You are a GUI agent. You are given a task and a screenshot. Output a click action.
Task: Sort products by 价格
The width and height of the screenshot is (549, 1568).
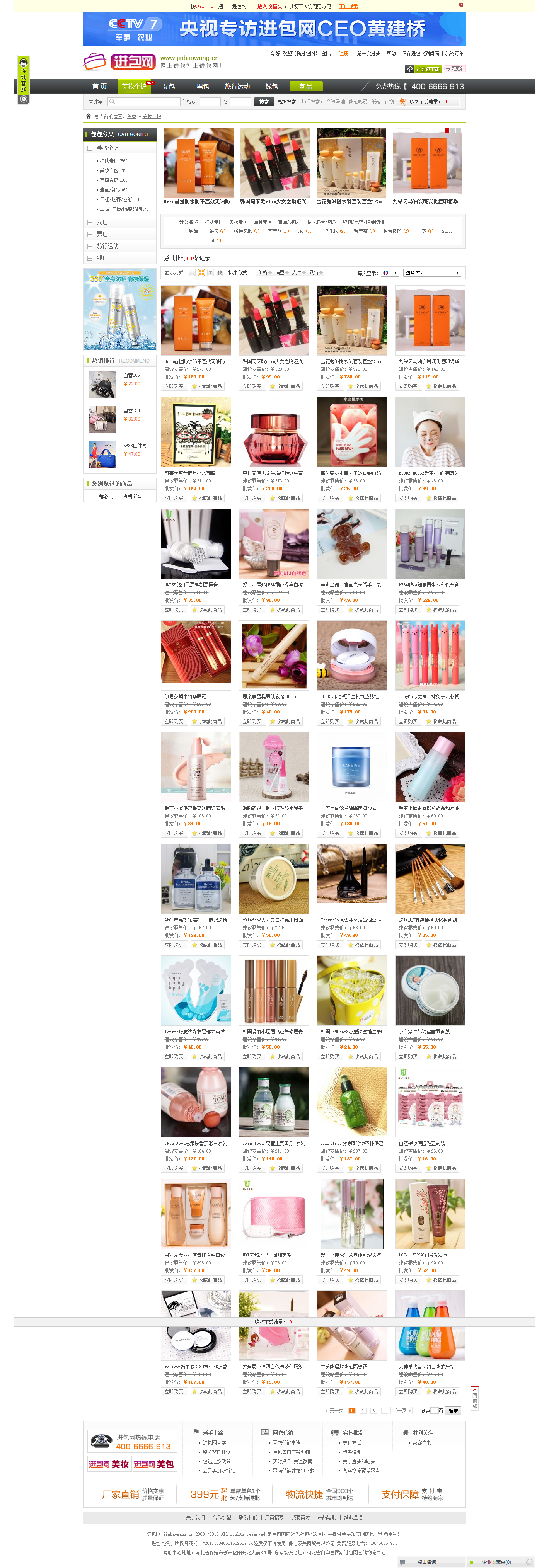tap(264, 273)
